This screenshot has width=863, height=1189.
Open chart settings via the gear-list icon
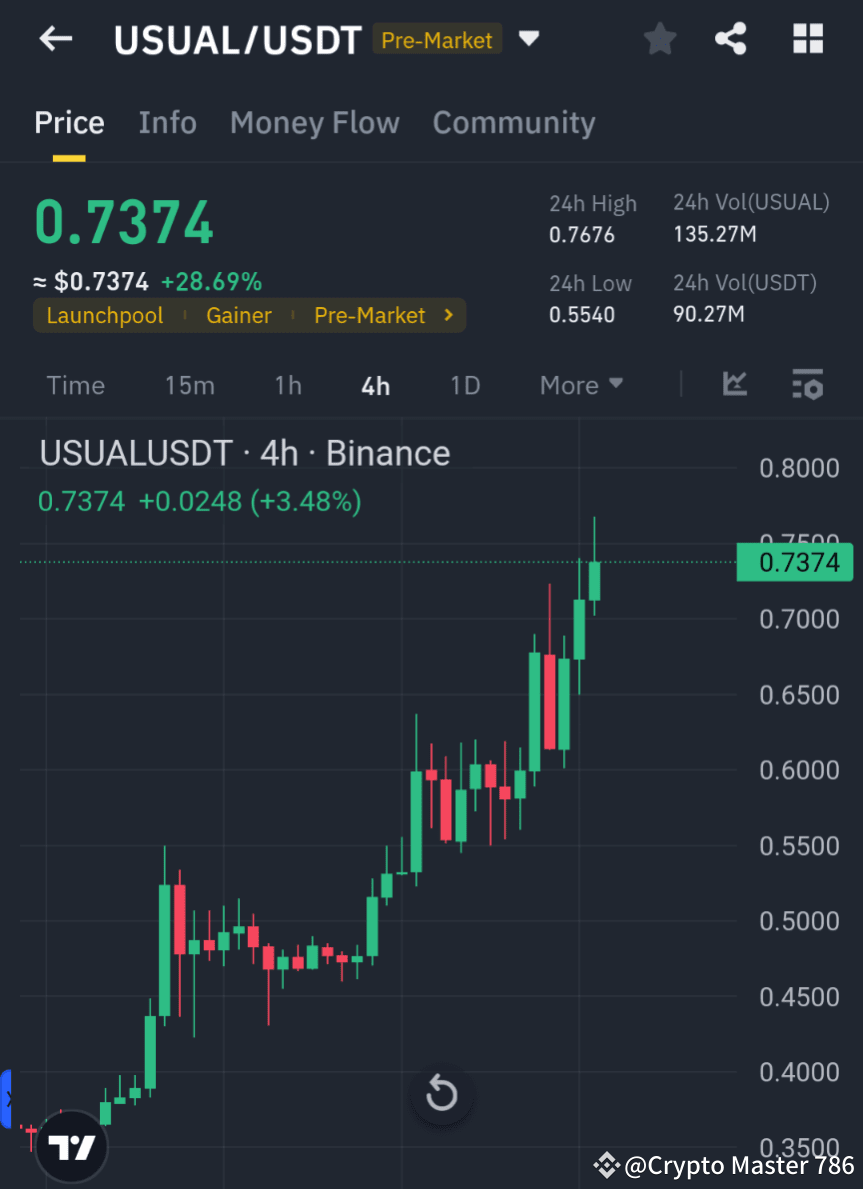[x=807, y=385]
